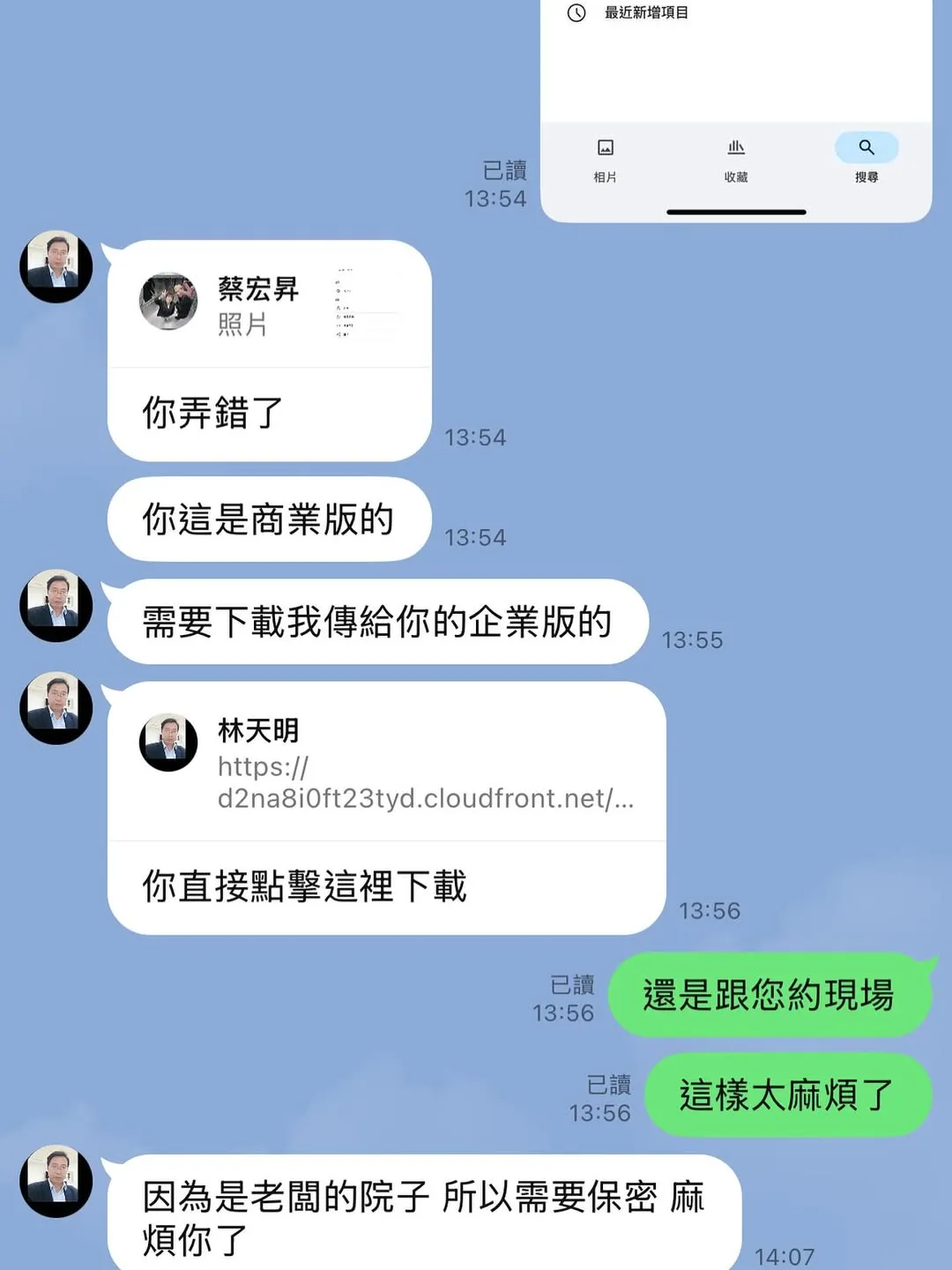Tap the avatar next to 需要下載我傳給你的企業版的

pos(56,606)
